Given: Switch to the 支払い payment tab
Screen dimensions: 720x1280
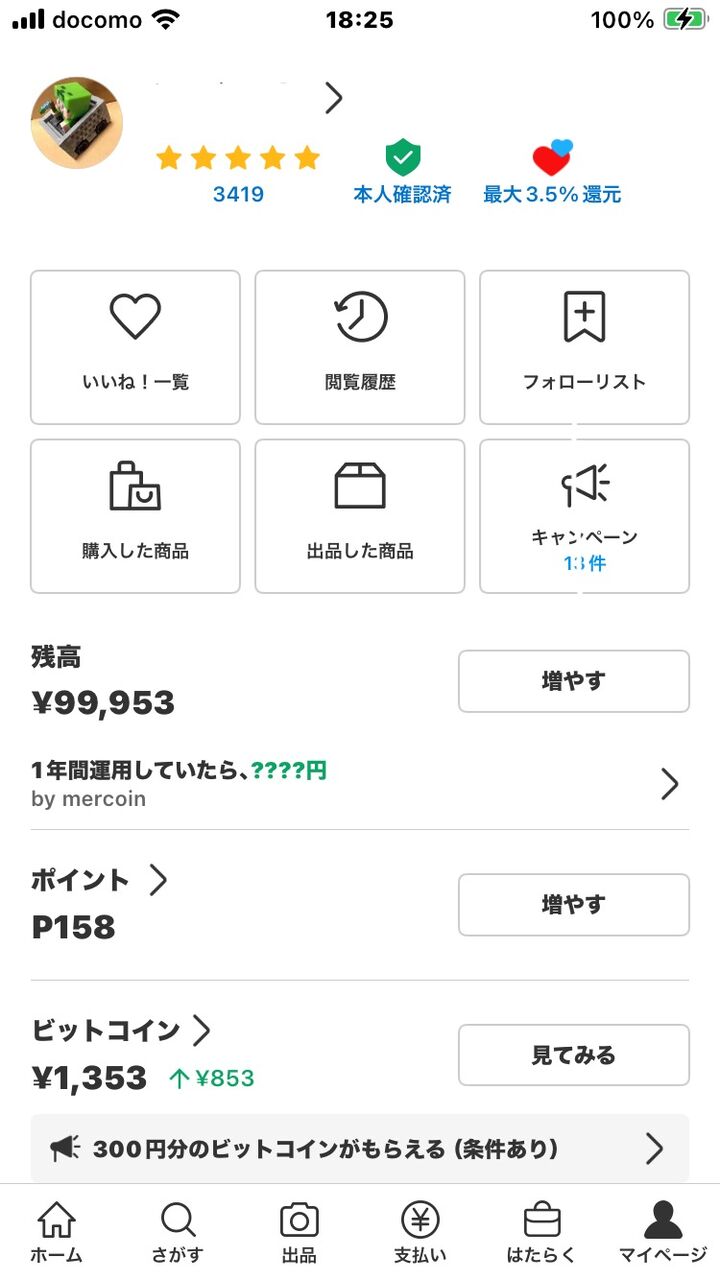Looking at the screenshot, I should (x=420, y=1233).
